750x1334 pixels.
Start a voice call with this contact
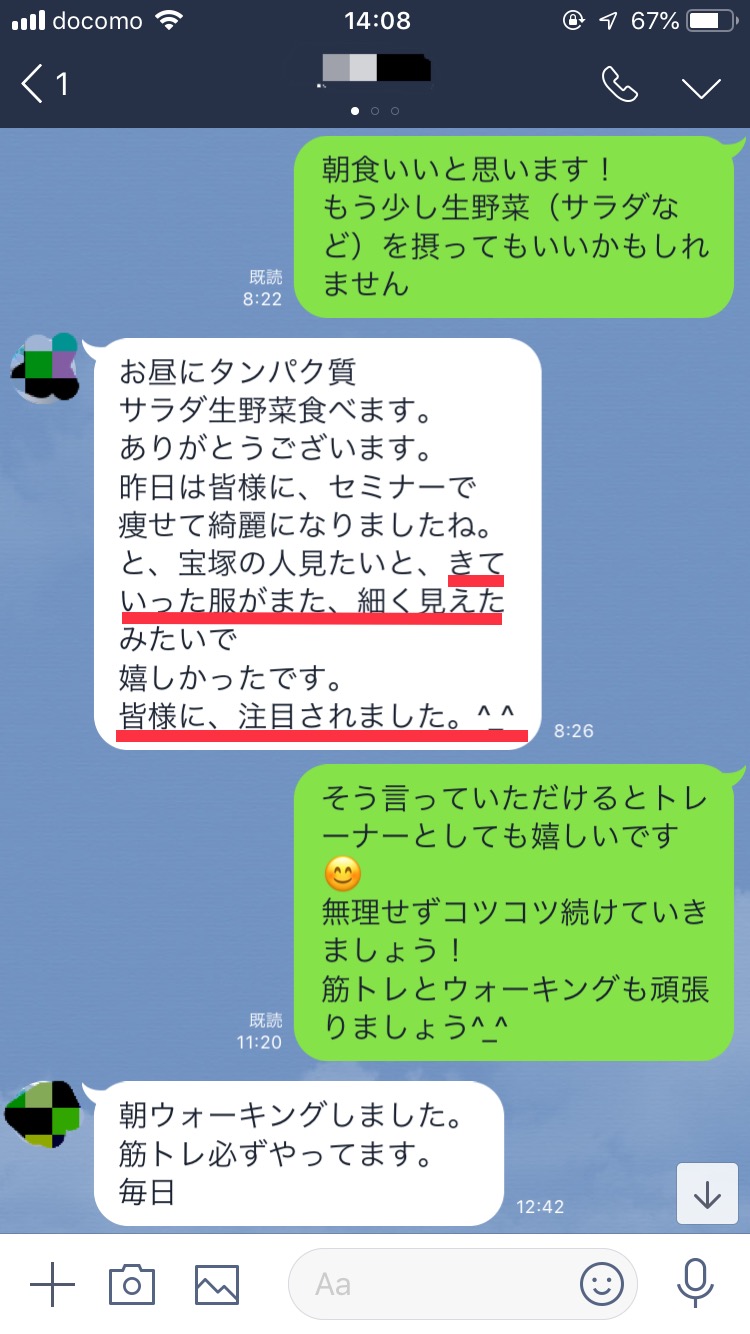click(619, 85)
